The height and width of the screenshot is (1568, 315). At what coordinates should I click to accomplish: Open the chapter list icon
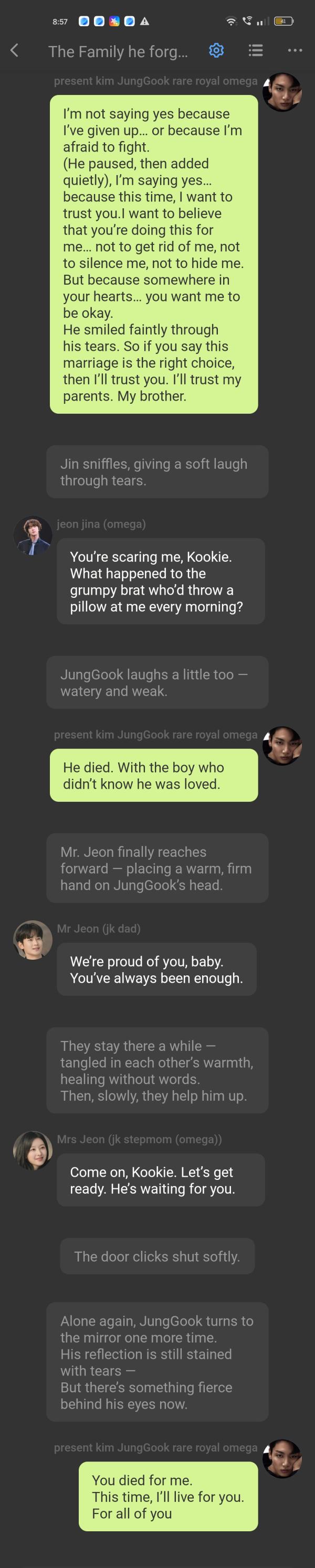[x=256, y=50]
